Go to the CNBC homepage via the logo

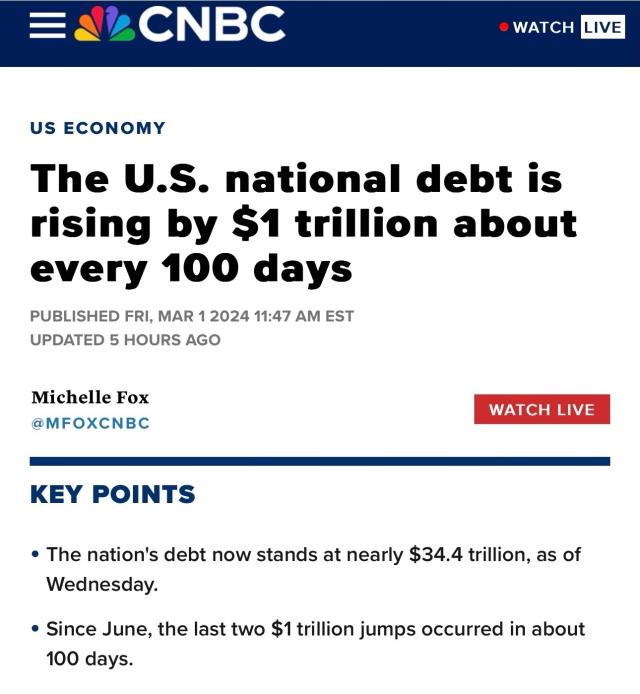coord(180,25)
